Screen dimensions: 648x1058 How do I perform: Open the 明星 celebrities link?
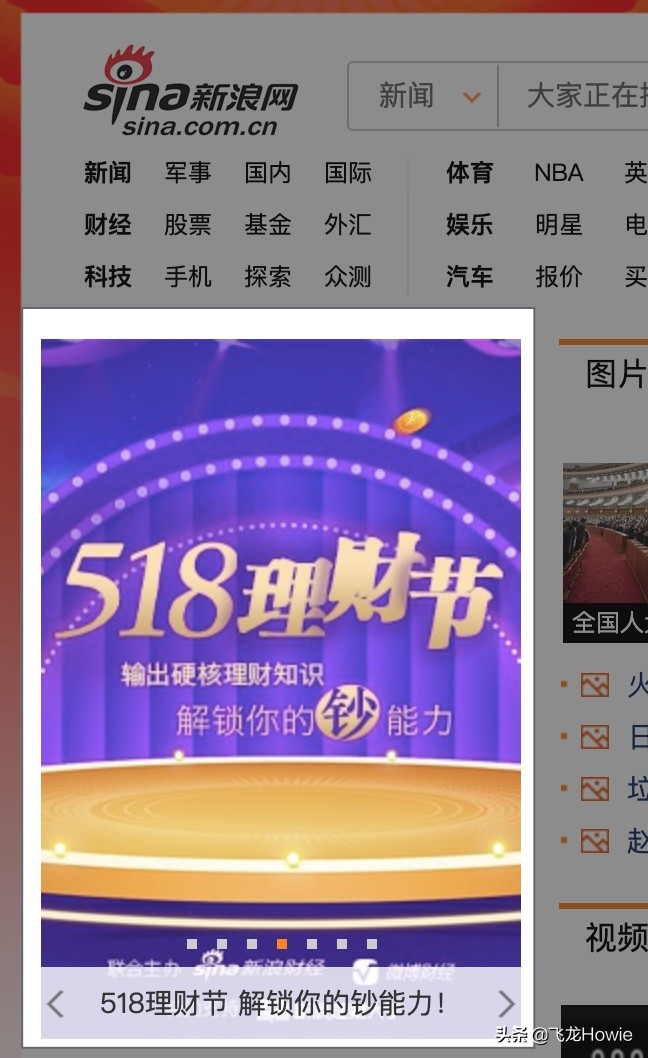coord(558,225)
